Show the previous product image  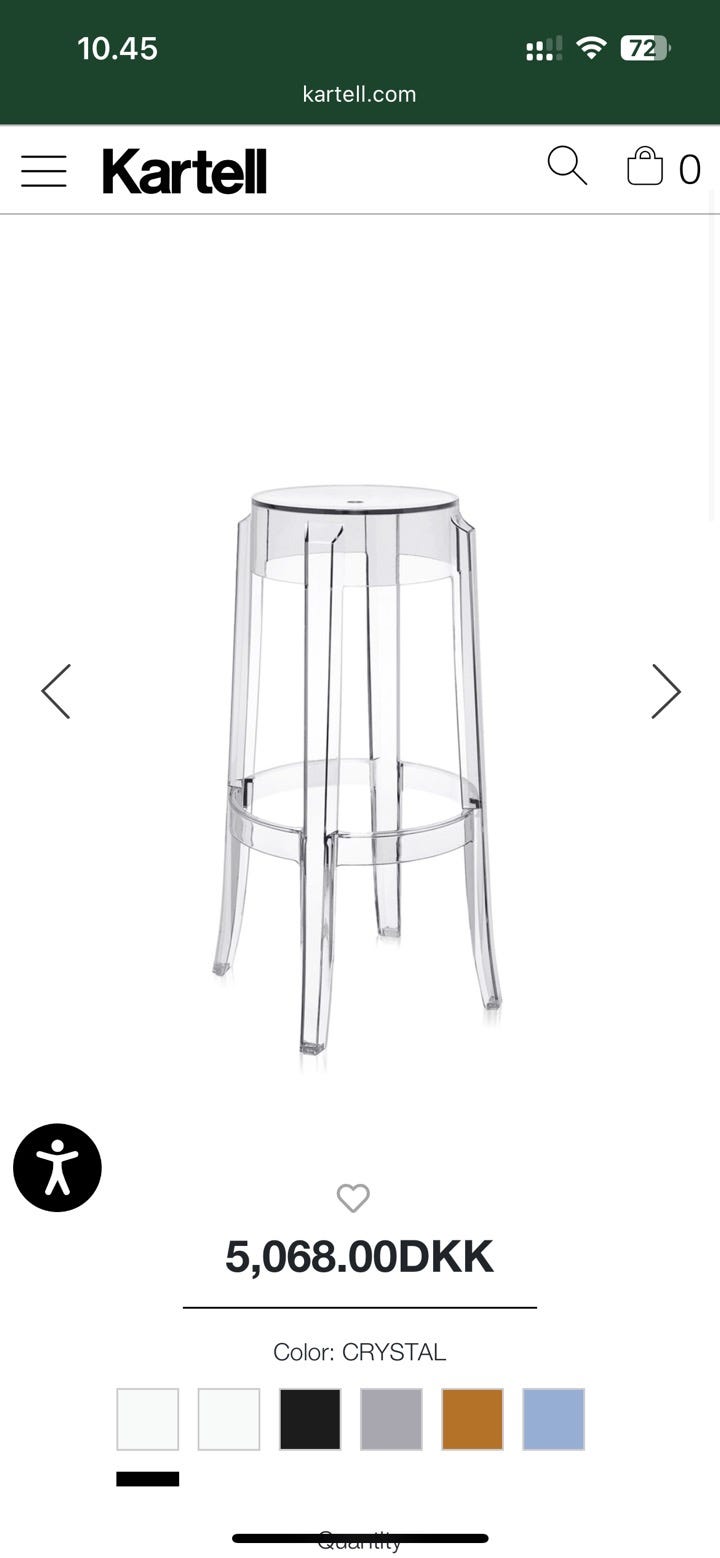pos(56,691)
